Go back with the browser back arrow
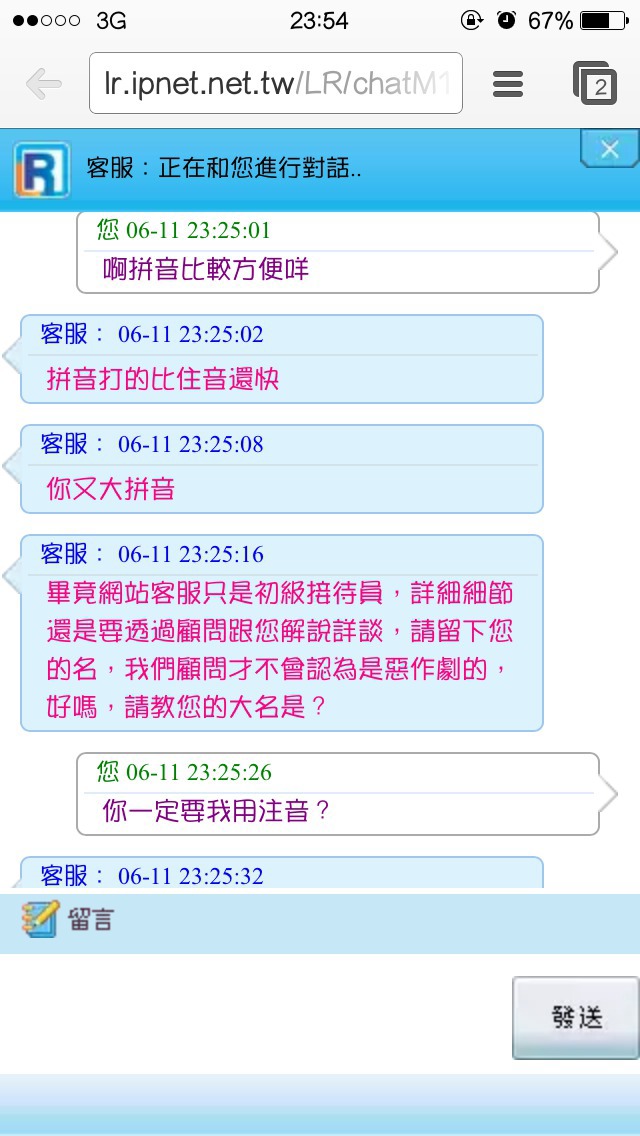The width and height of the screenshot is (640, 1136). [x=43, y=84]
